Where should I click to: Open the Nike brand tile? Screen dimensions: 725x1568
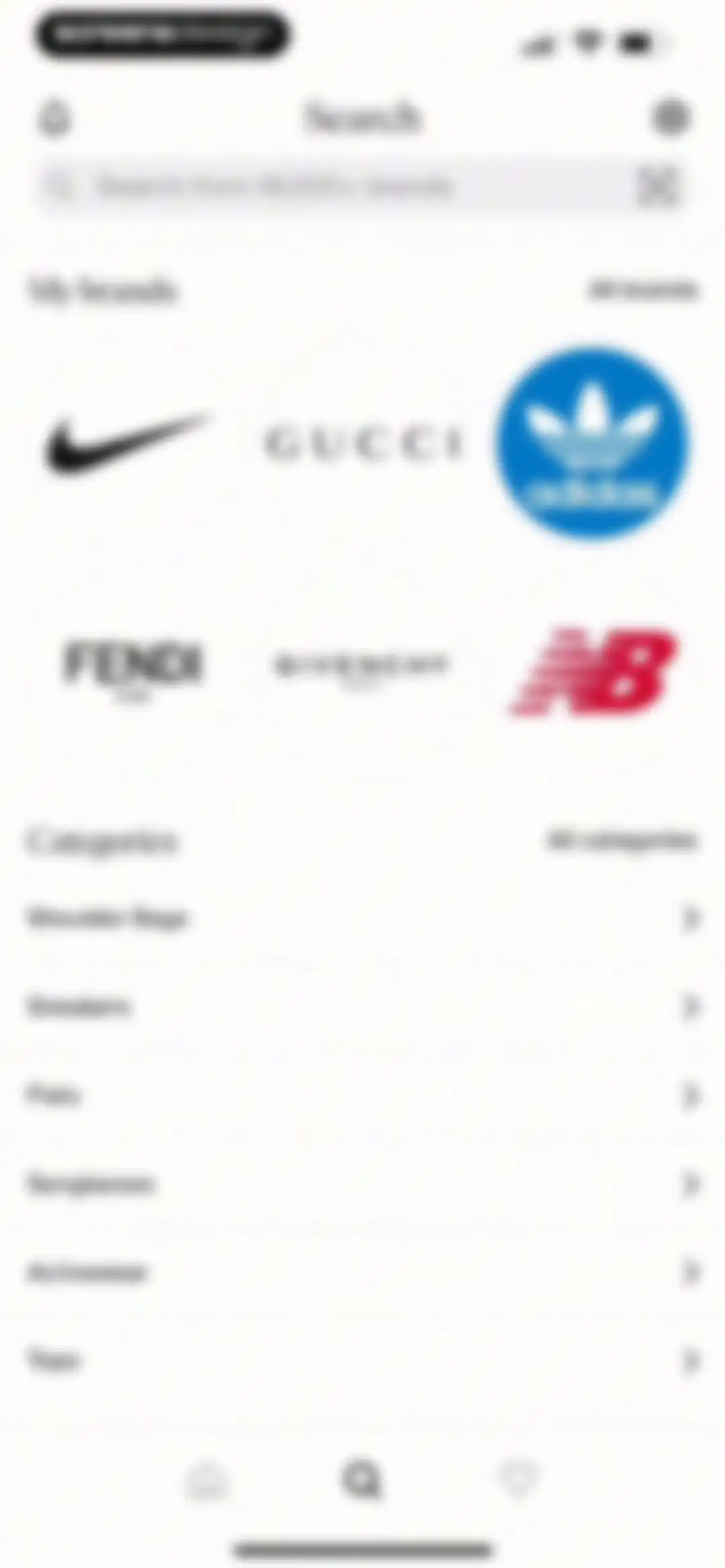[128, 443]
